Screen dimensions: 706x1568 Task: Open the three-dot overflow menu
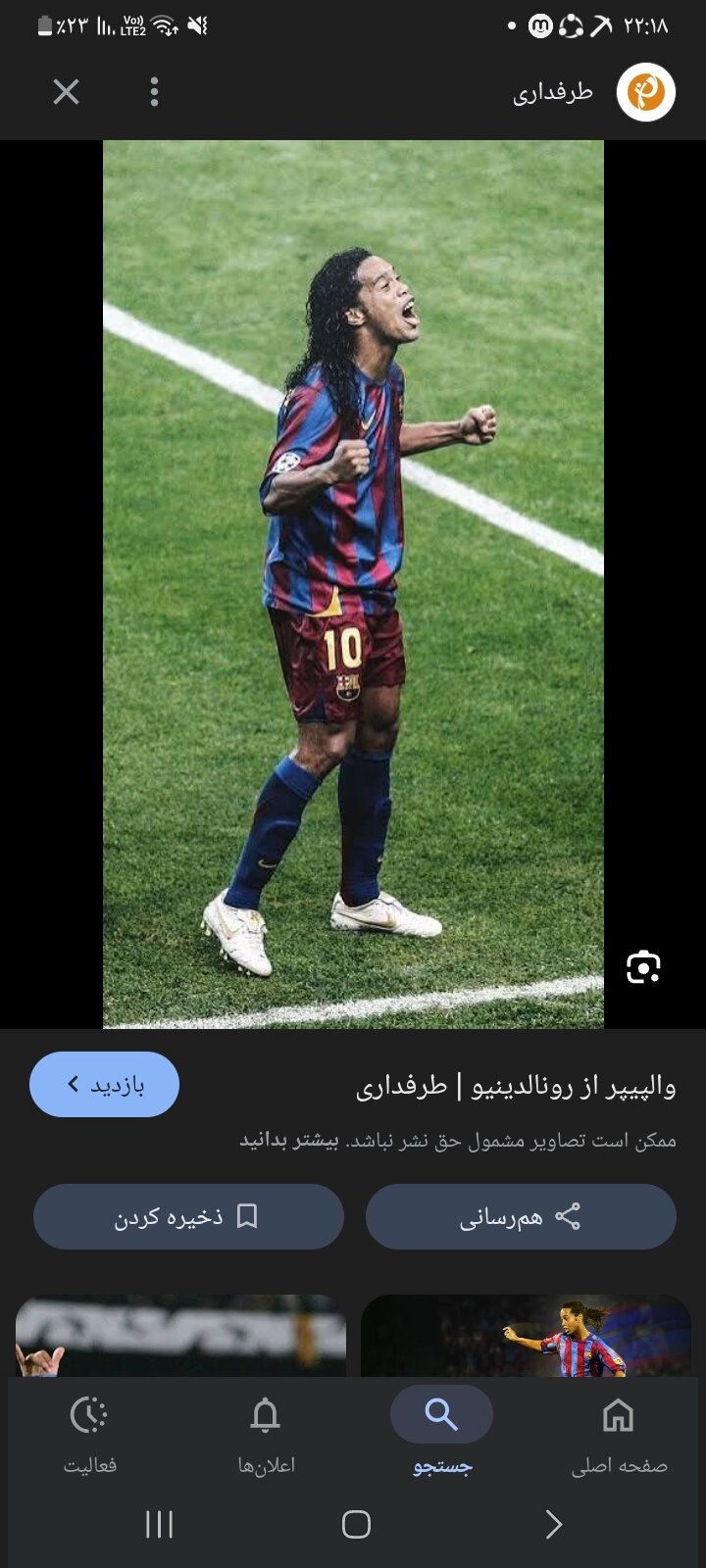(154, 92)
